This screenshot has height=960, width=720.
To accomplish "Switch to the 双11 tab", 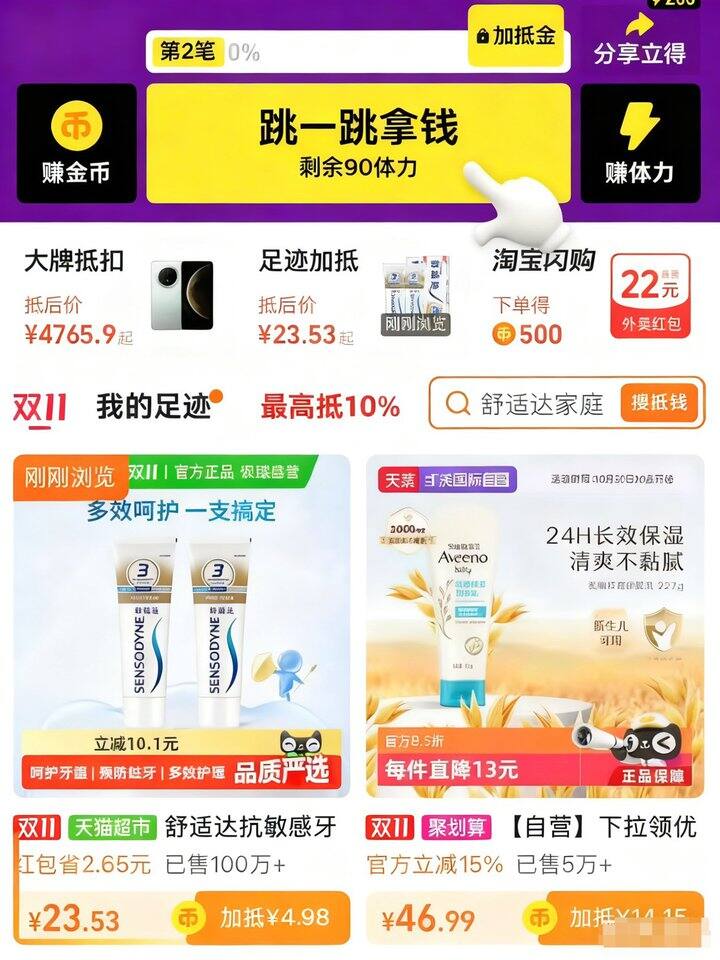I will (x=40, y=407).
